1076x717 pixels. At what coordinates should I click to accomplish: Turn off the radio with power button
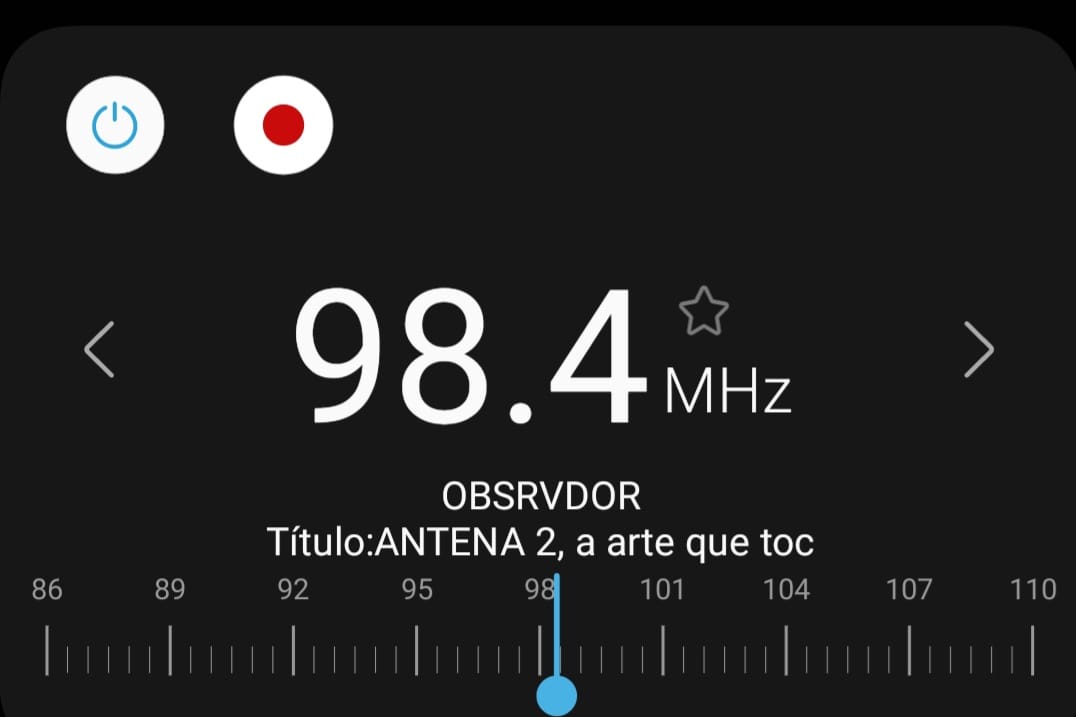point(115,125)
